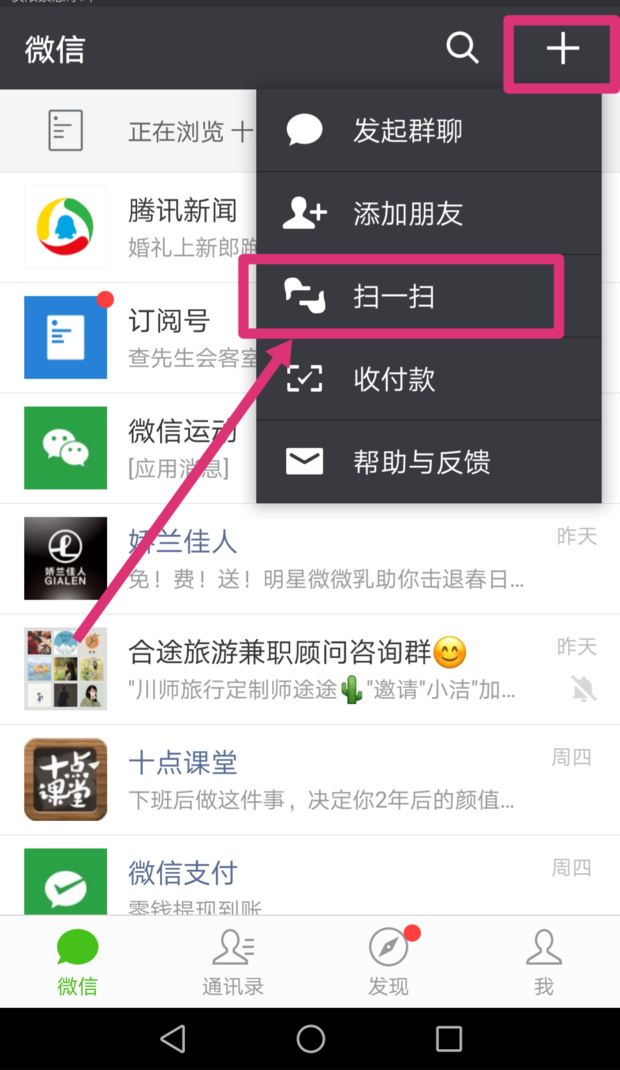The height and width of the screenshot is (1070, 620).
Task: Switch to the 我 profile tab
Action: click(x=544, y=962)
